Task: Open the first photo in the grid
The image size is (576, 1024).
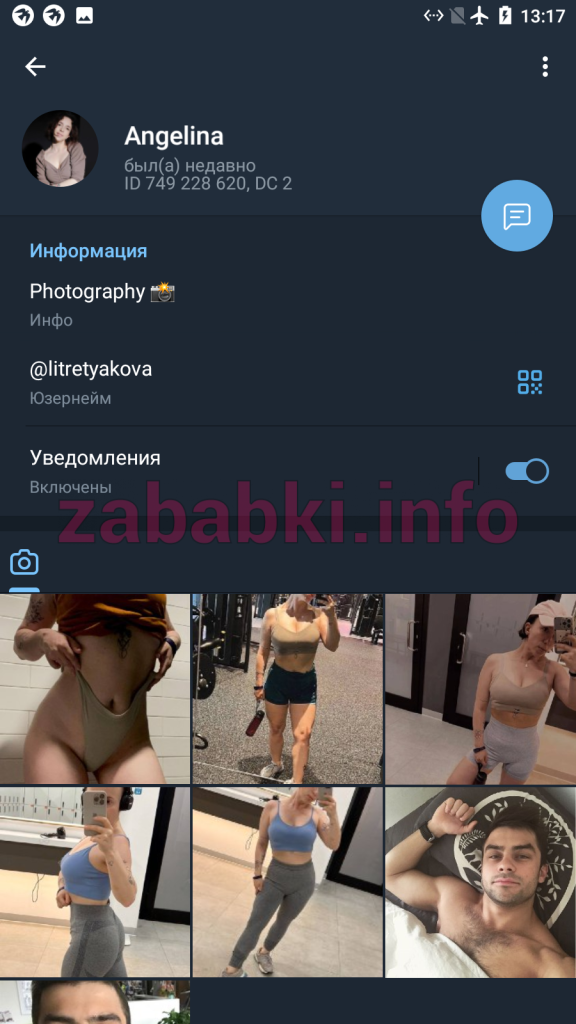Action: [95, 689]
